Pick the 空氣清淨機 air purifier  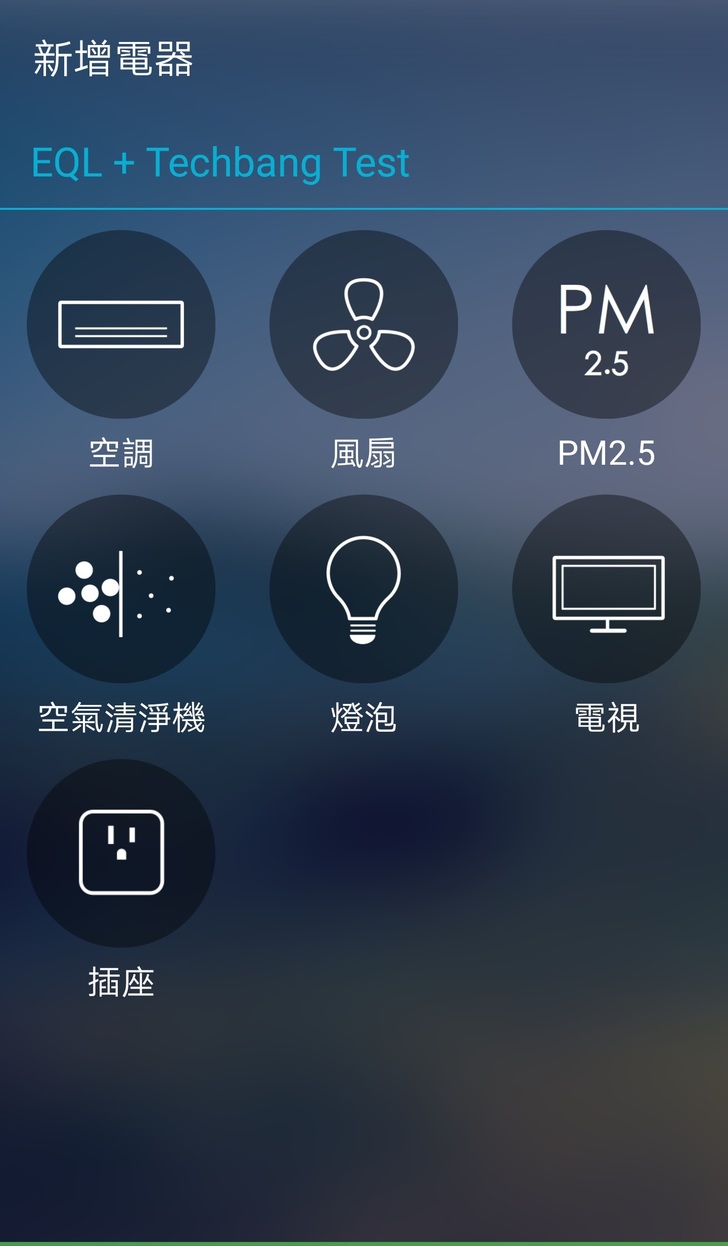(121, 589)
